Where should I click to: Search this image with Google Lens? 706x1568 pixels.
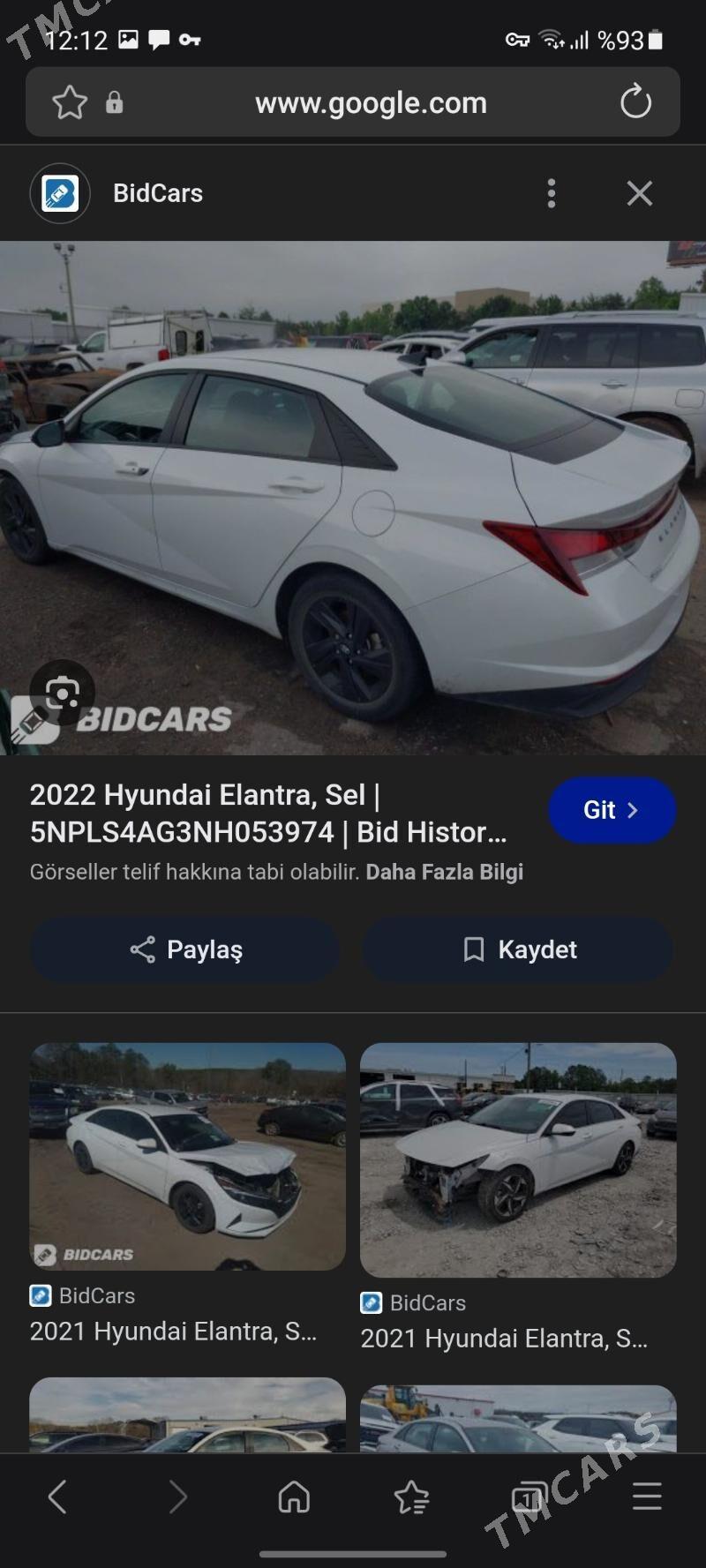coord(62,694)
